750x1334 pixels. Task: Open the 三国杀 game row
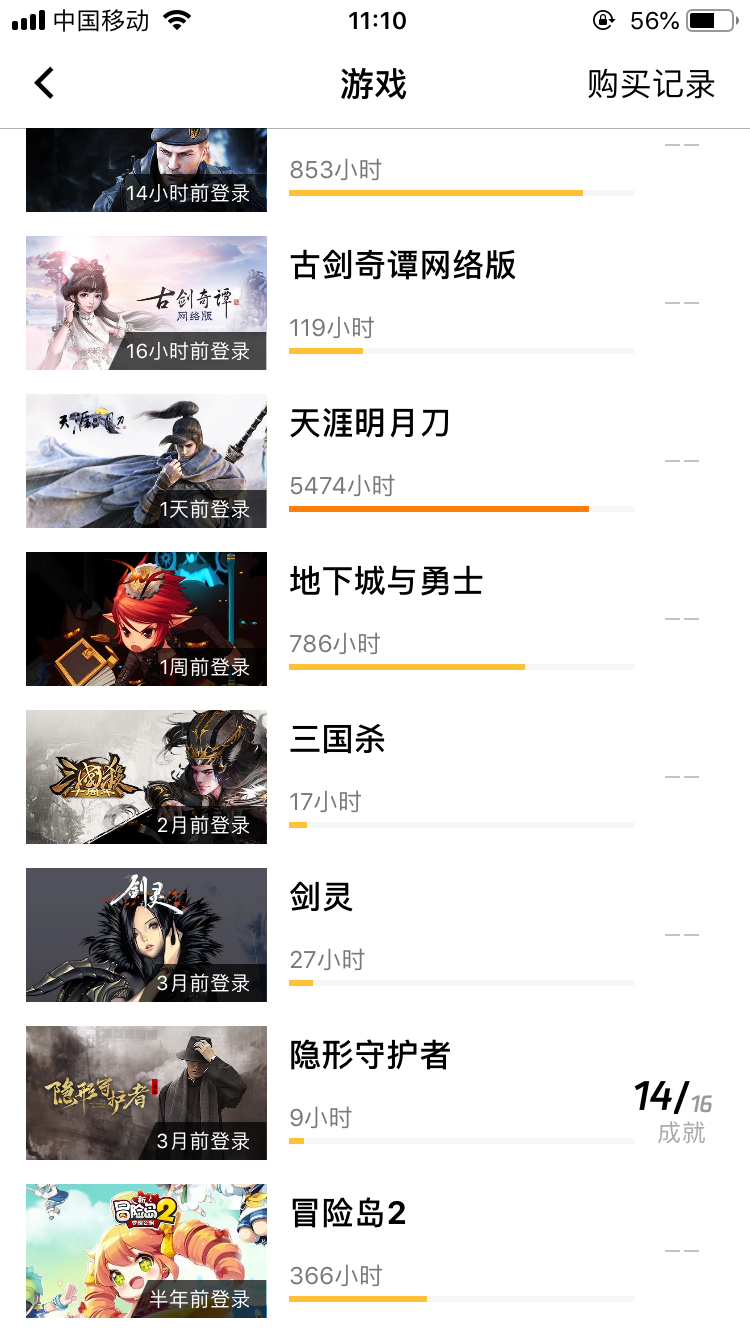pyautogui.click(x=337, y=740)
